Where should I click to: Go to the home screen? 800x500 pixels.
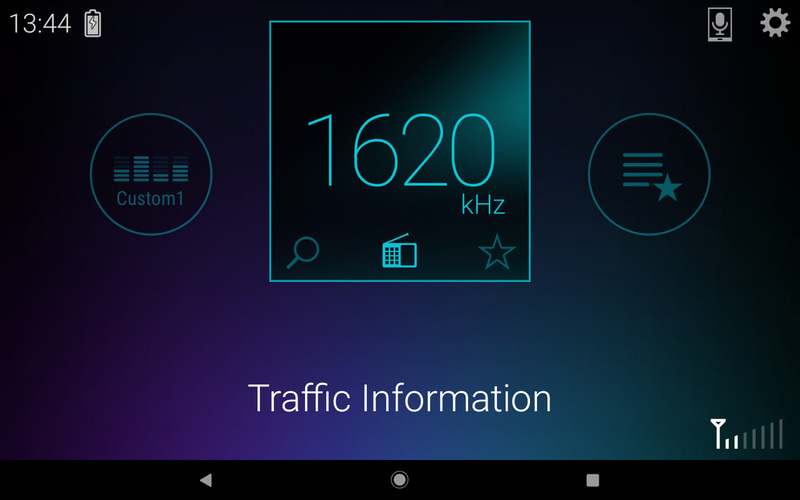click(x=400, y=480)
